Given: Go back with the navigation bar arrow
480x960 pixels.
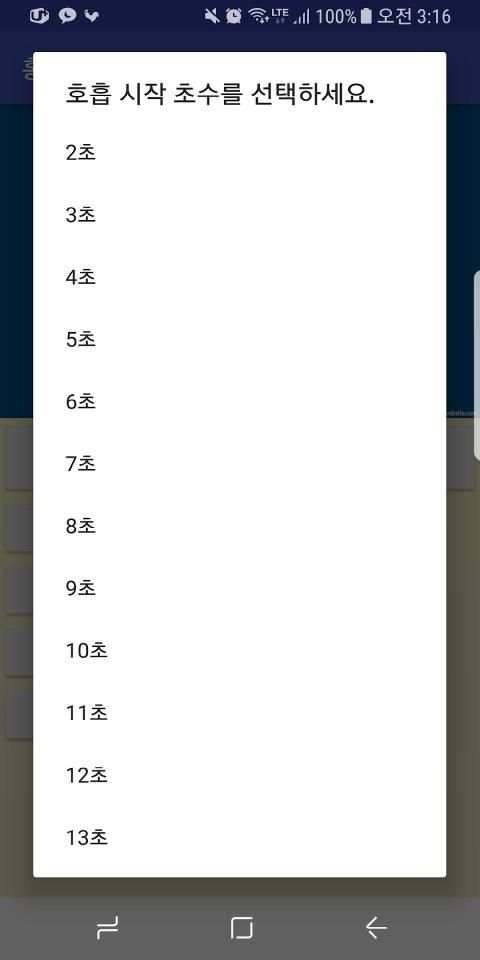Looking at the screenshot, I should coord(376,928).
